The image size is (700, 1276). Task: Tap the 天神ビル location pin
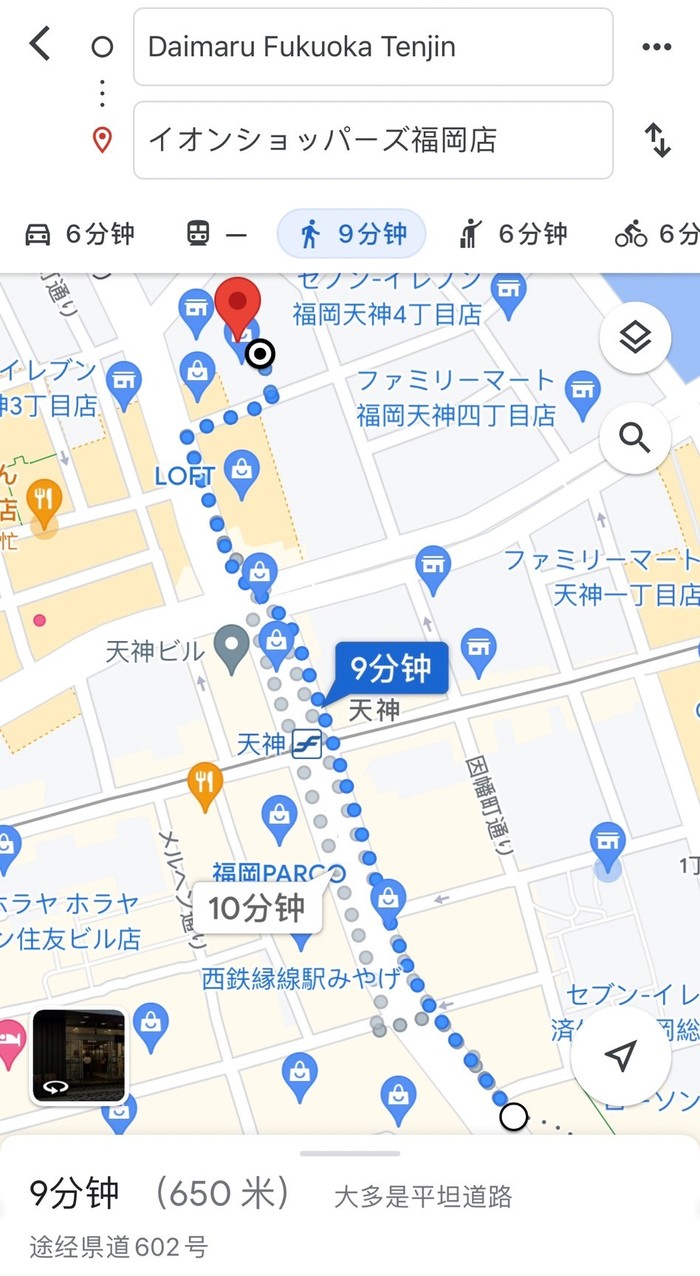233,648
